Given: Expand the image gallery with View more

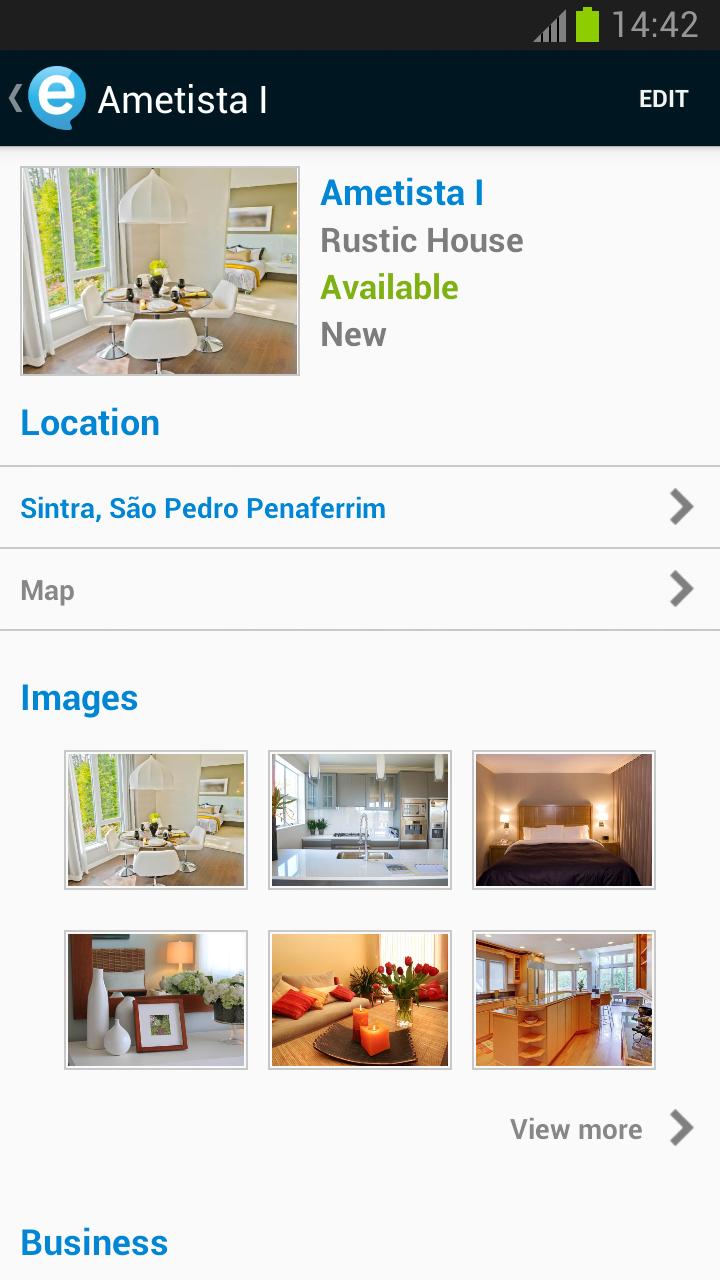Looking at the screenshot, I should (x=576, y=1129).
